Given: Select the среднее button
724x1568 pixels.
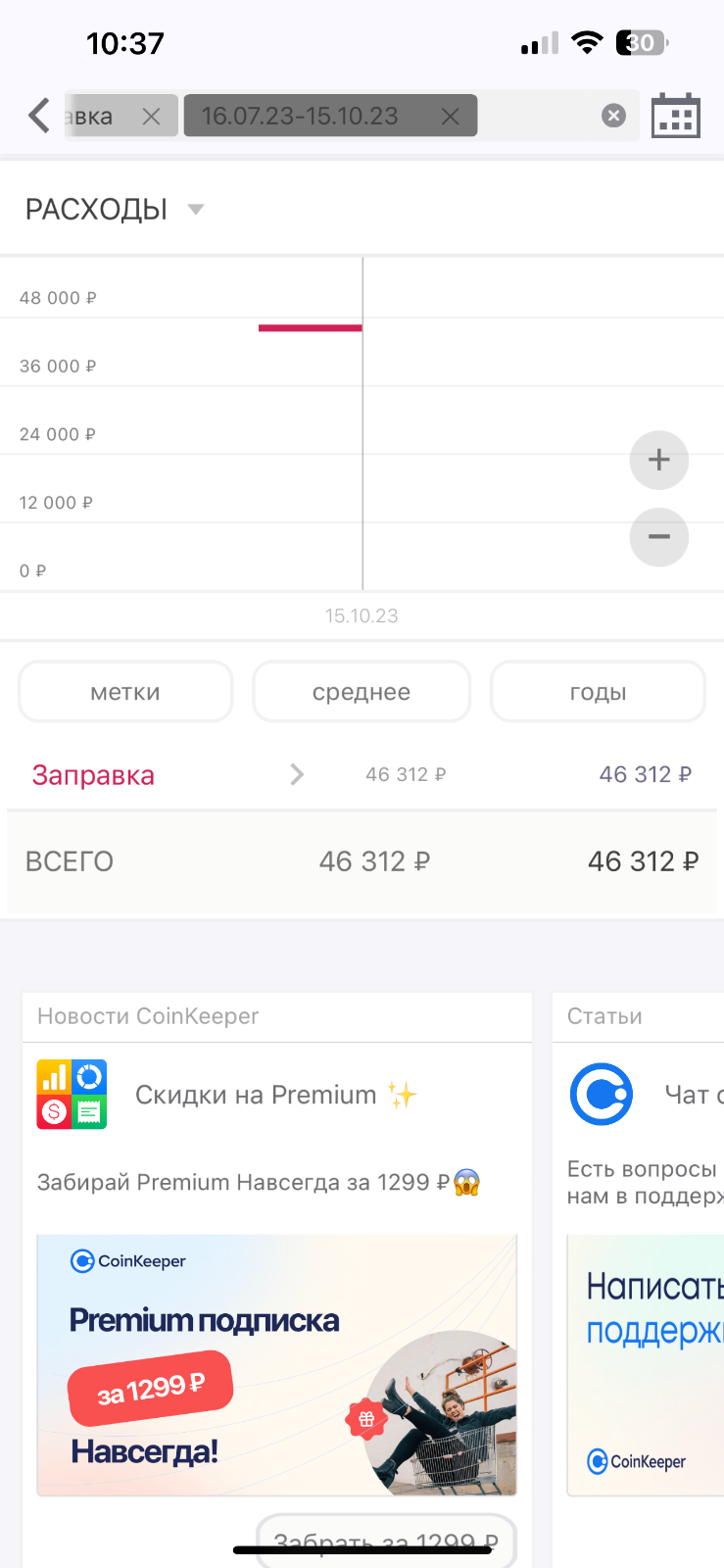Looking at the screenshot, I should [x=362, y=692].
